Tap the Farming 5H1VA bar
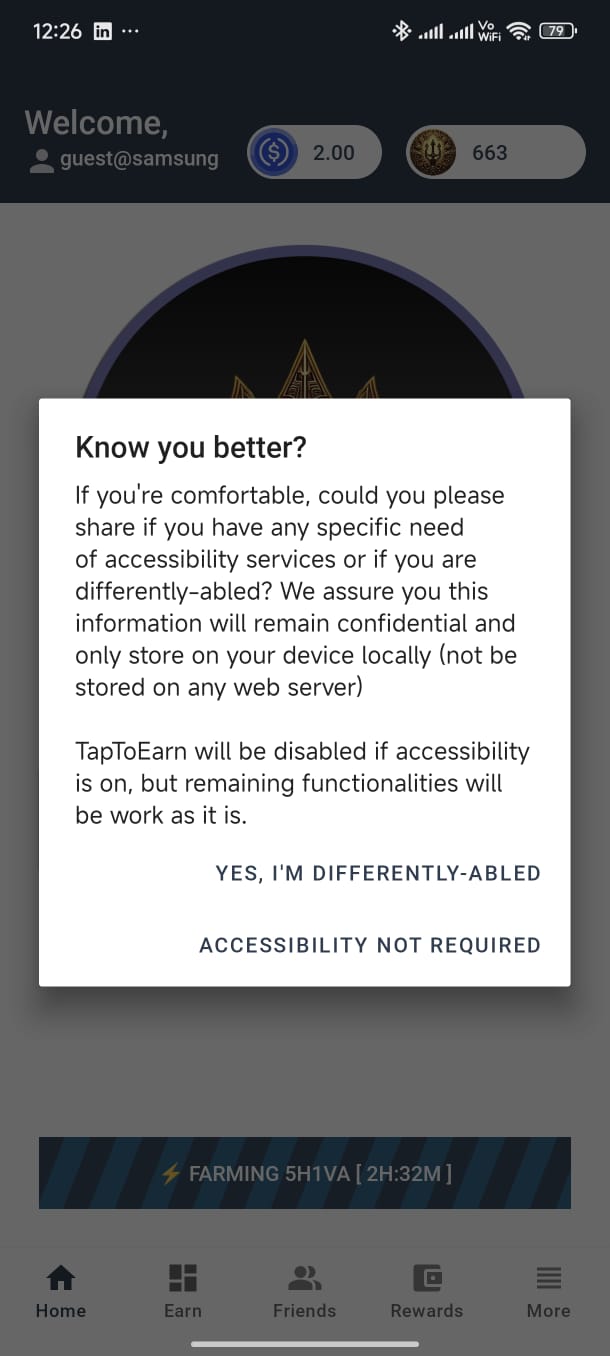This screenshot has width=610, height=1356. [x=305, y=1173]
